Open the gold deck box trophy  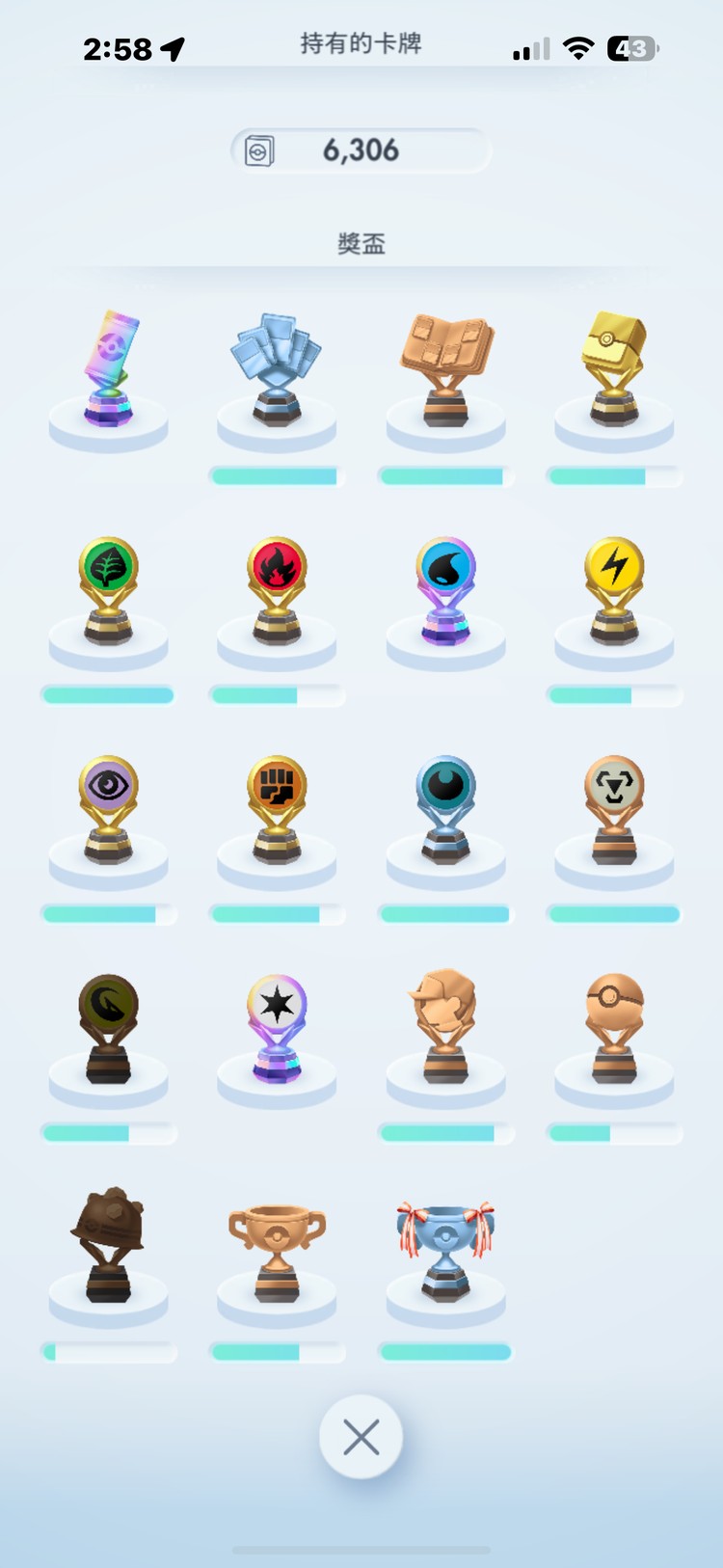614,371
